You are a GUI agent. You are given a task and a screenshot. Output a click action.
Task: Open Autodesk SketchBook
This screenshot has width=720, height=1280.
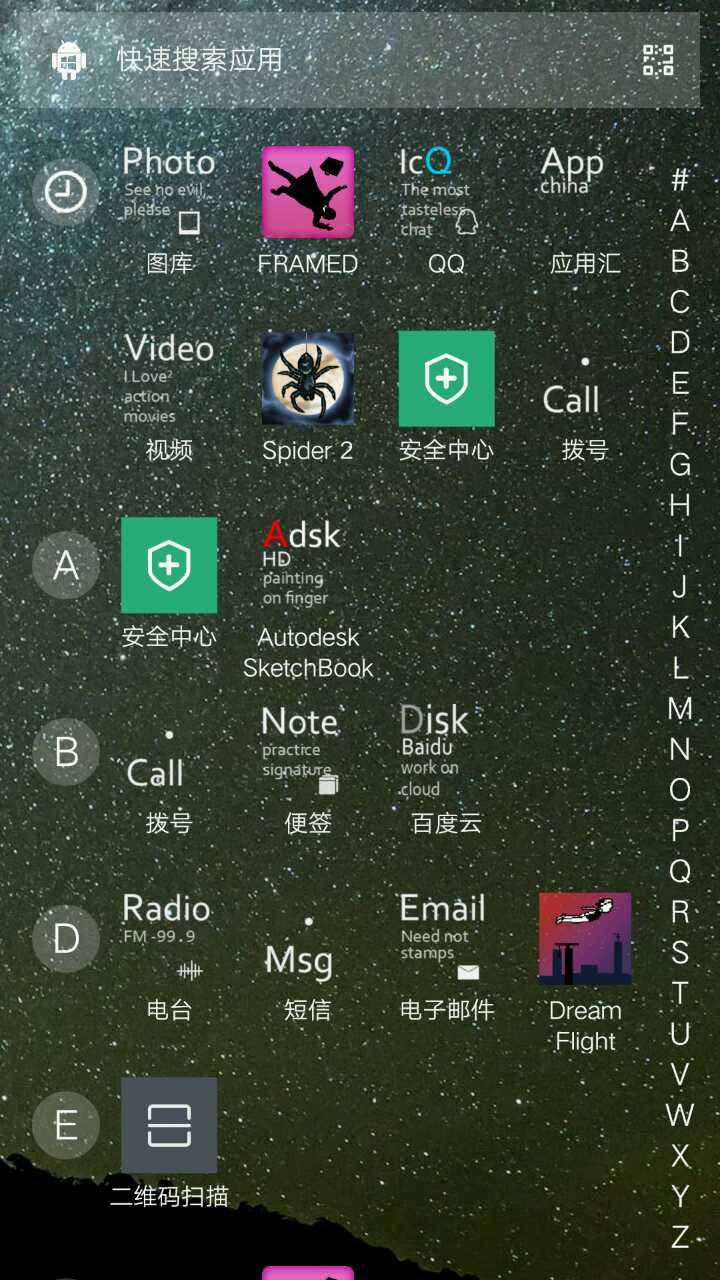[x=308, y=566]
